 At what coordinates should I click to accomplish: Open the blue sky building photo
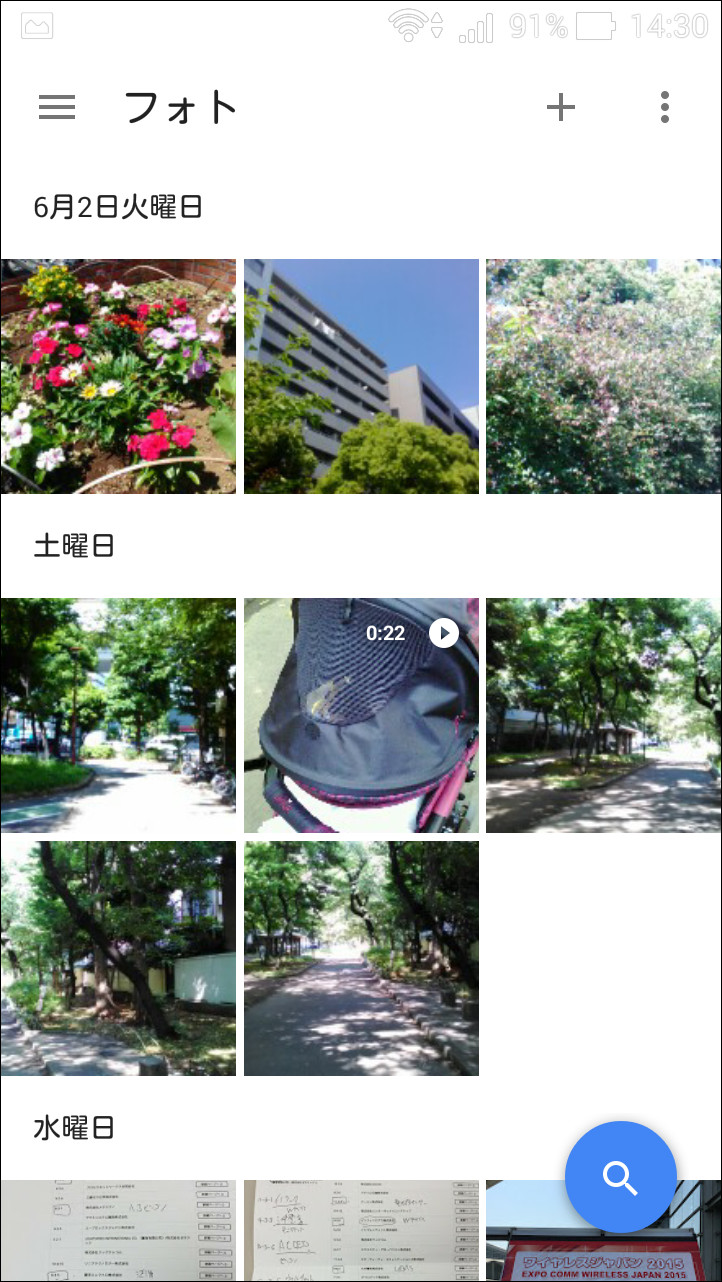(x=361, y=376)
